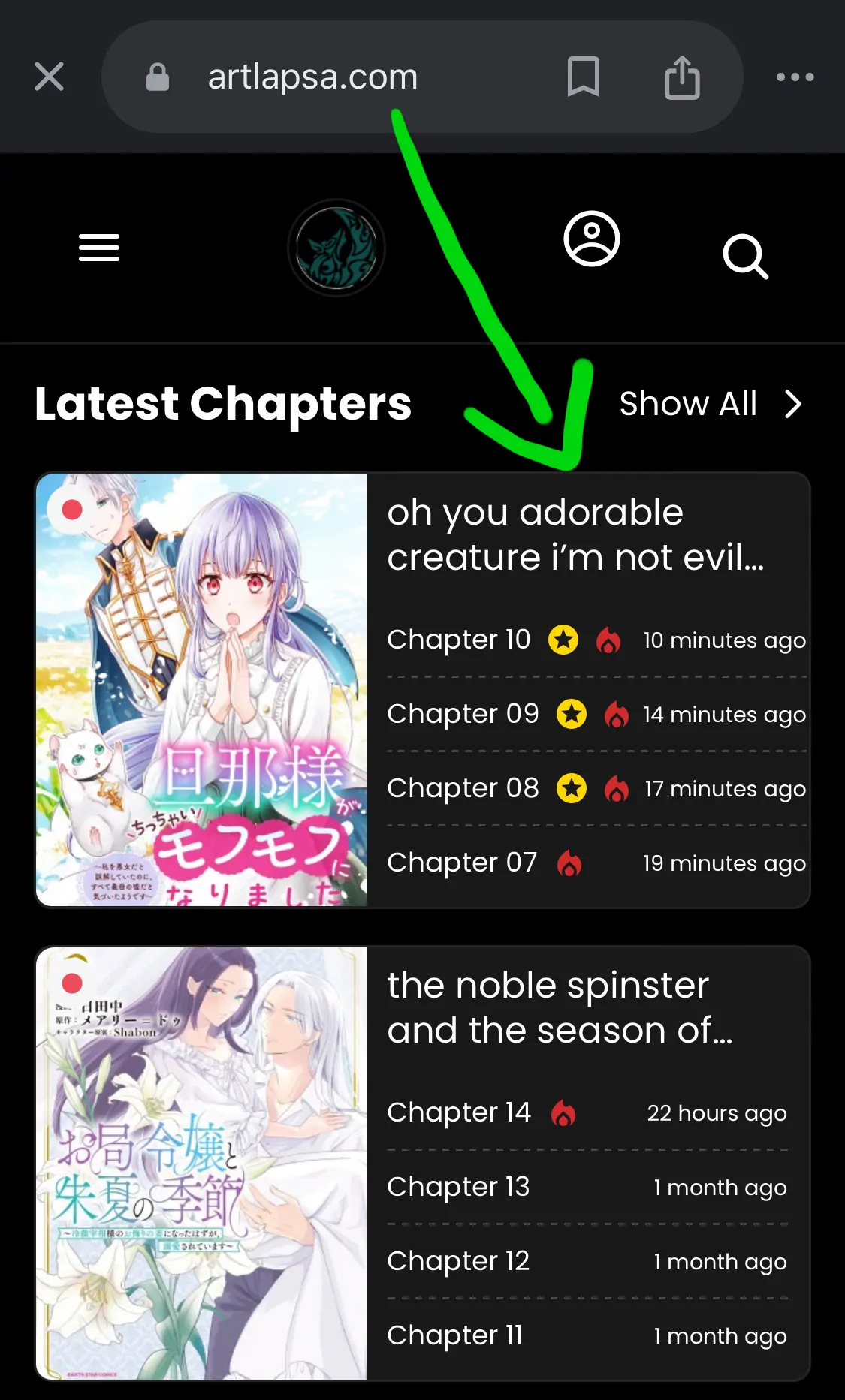
Task: Open the site search
Action: coord(745,256)
